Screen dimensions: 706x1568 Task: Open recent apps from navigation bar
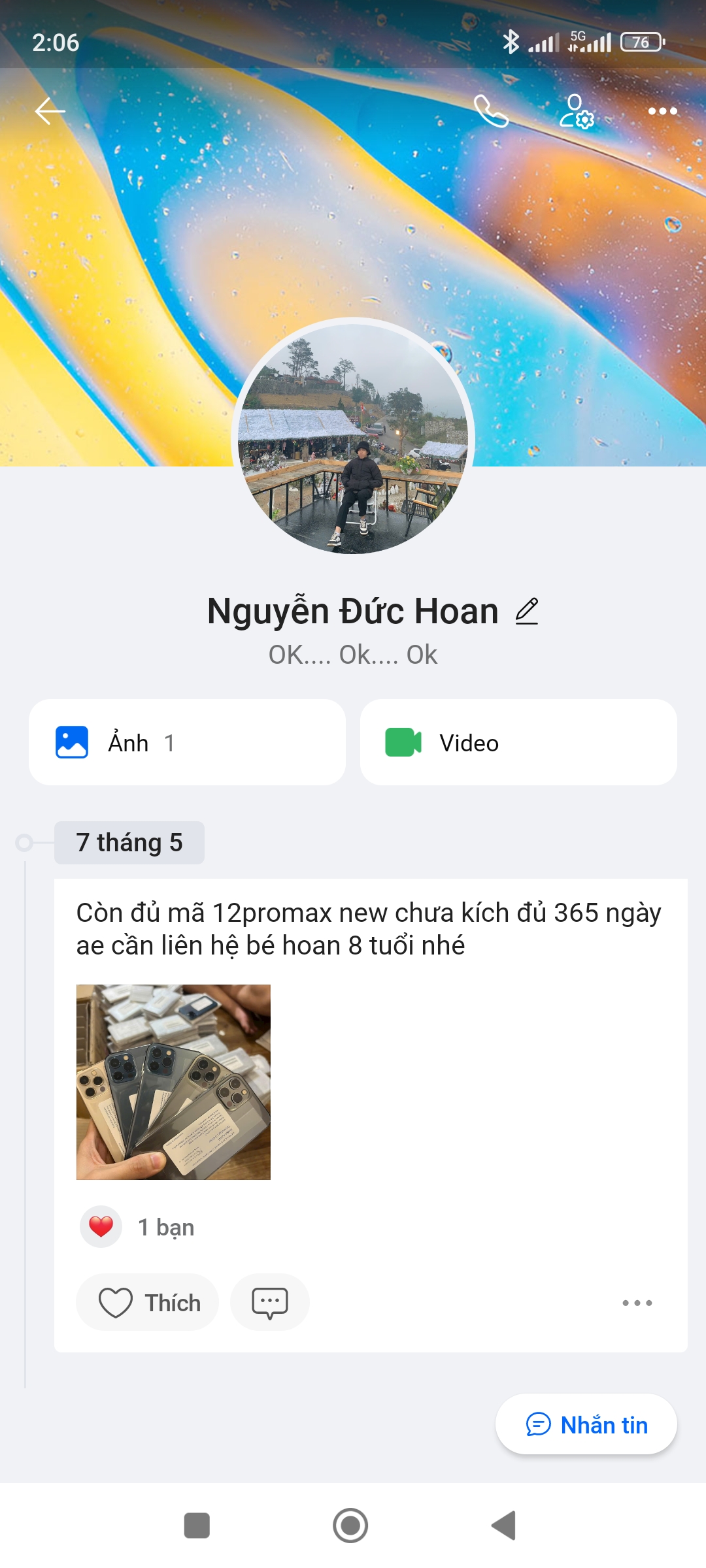197,1526
